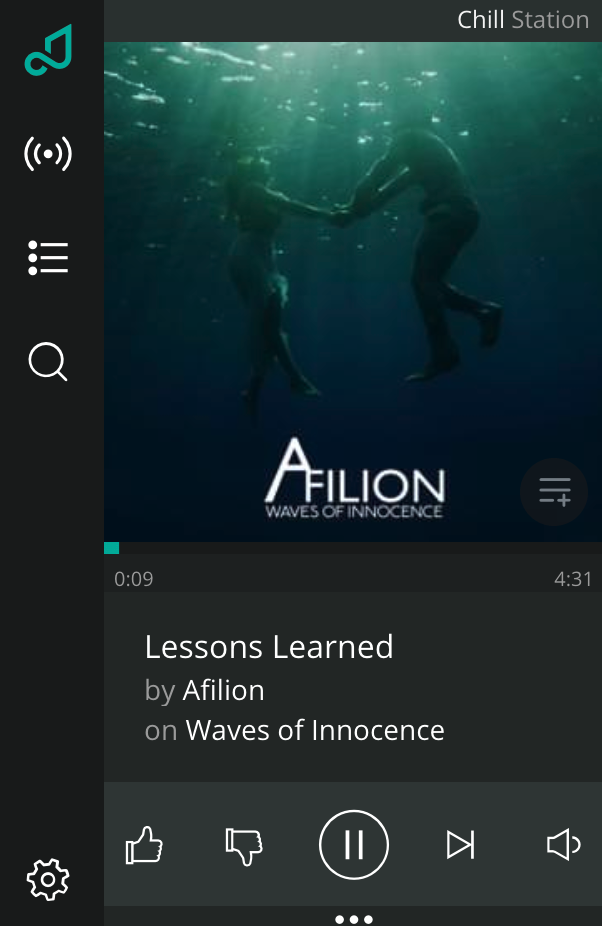Viewport: 602px width, 926px height.
Task: Open the volume speaker control
Action: (563, 845)
